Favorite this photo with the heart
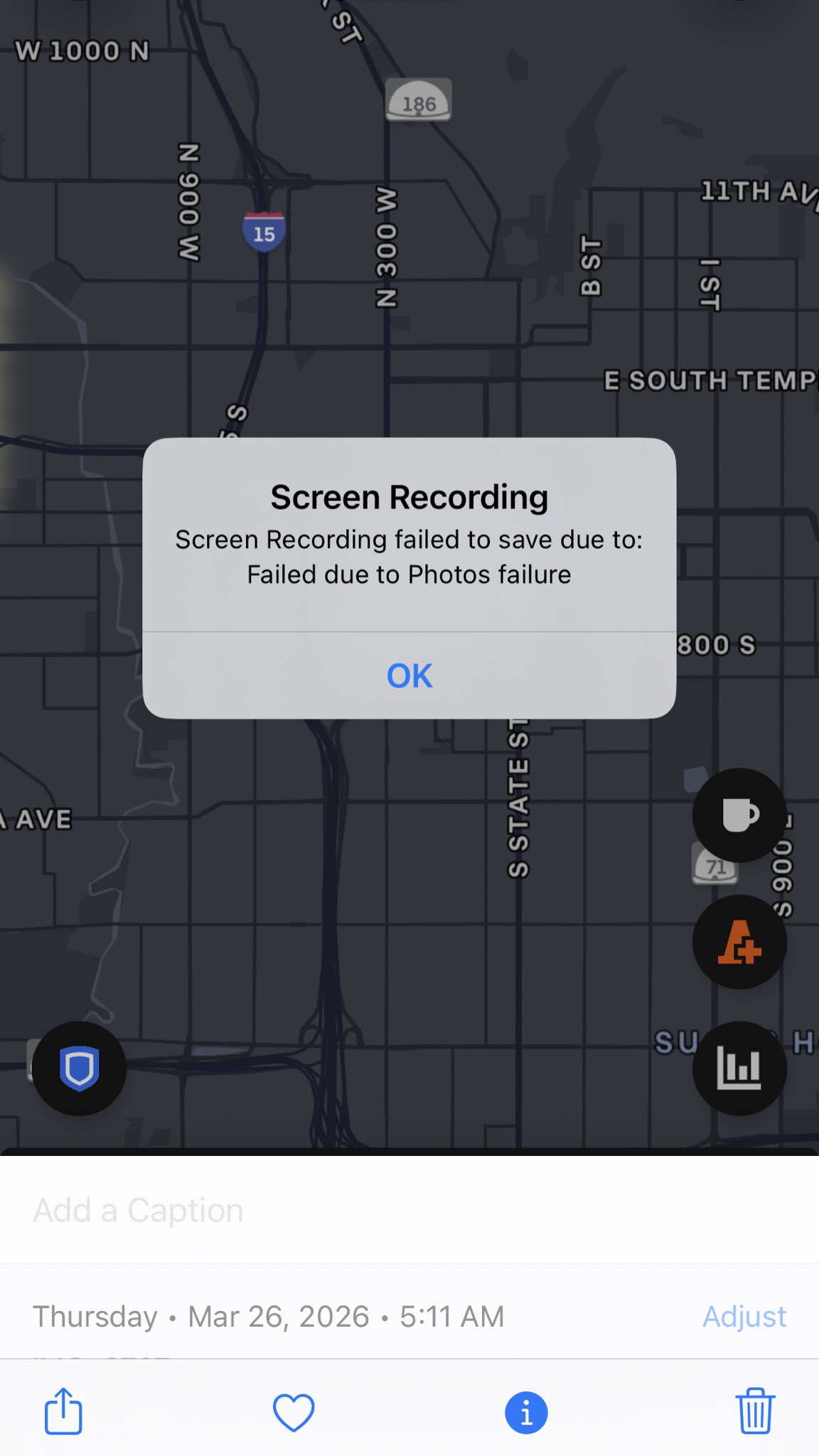The width and height of the screenshot is (819, 1456). click(x=294, y=1412)
